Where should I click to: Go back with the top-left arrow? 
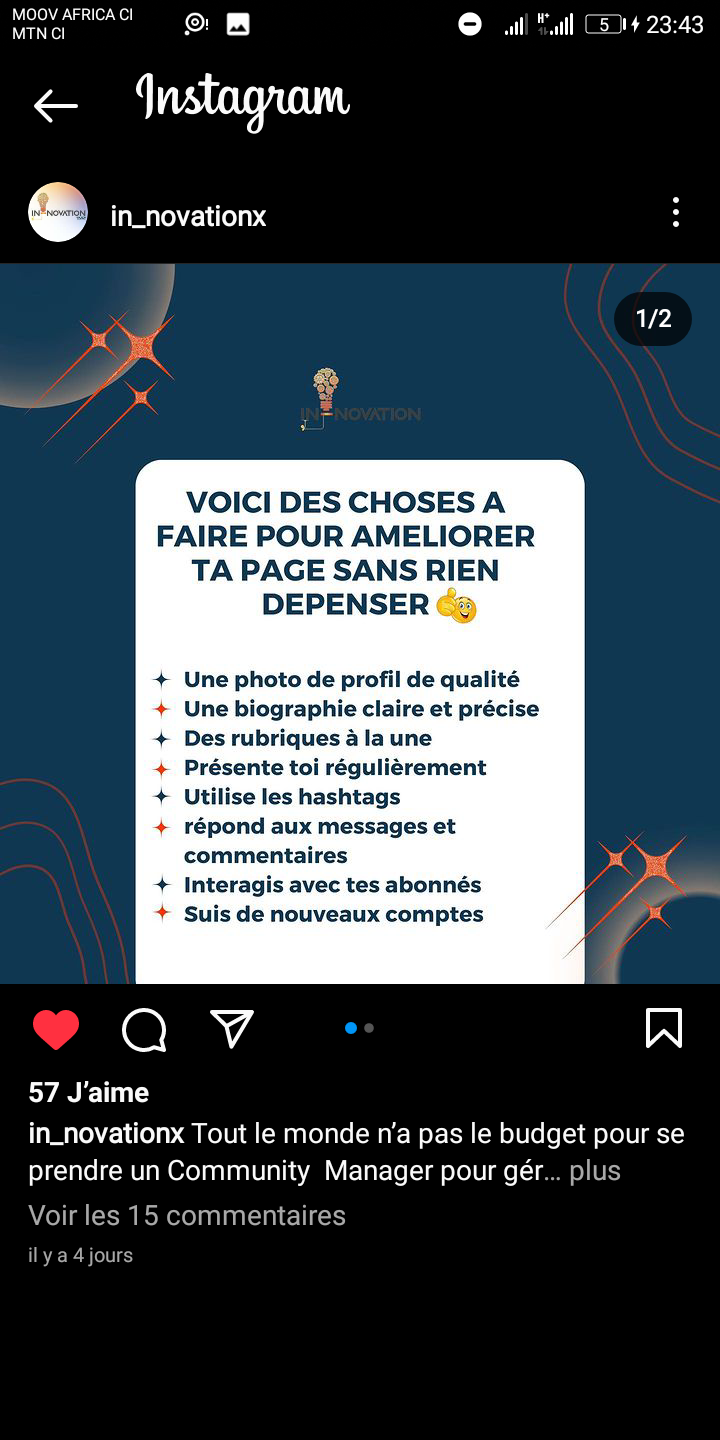click(55, 106)
